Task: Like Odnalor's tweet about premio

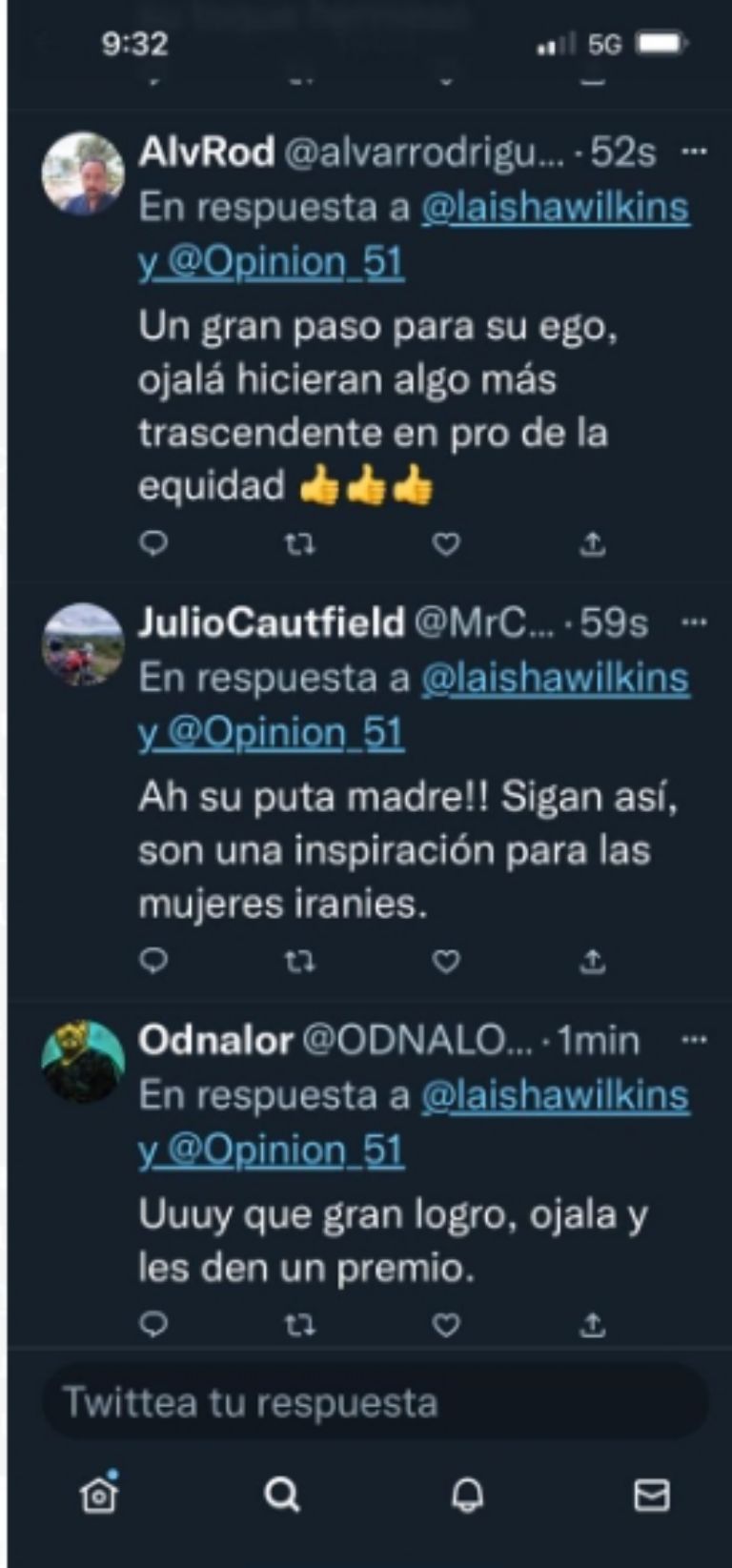Action: point(446,1324)
